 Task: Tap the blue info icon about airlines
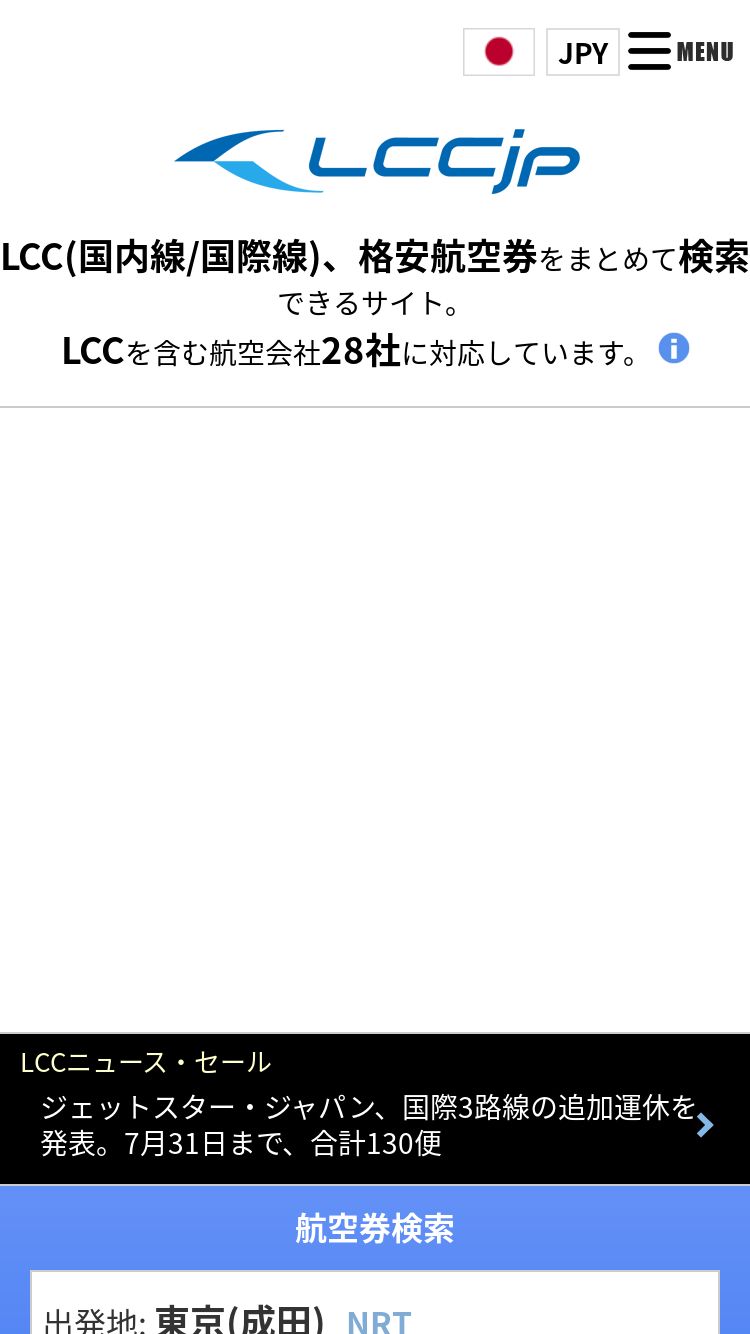674,349
